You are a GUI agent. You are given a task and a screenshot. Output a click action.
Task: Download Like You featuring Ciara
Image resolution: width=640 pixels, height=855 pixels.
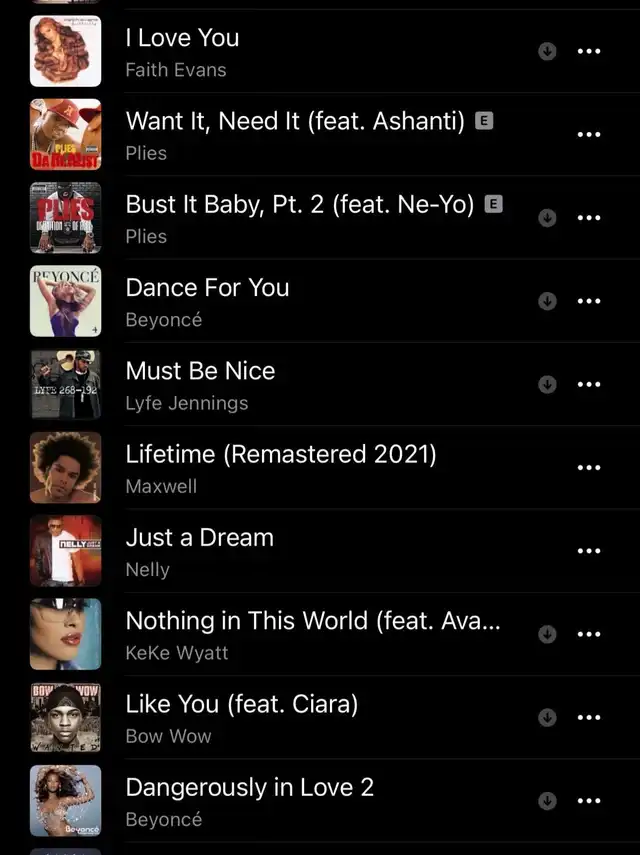pos(547,717)
